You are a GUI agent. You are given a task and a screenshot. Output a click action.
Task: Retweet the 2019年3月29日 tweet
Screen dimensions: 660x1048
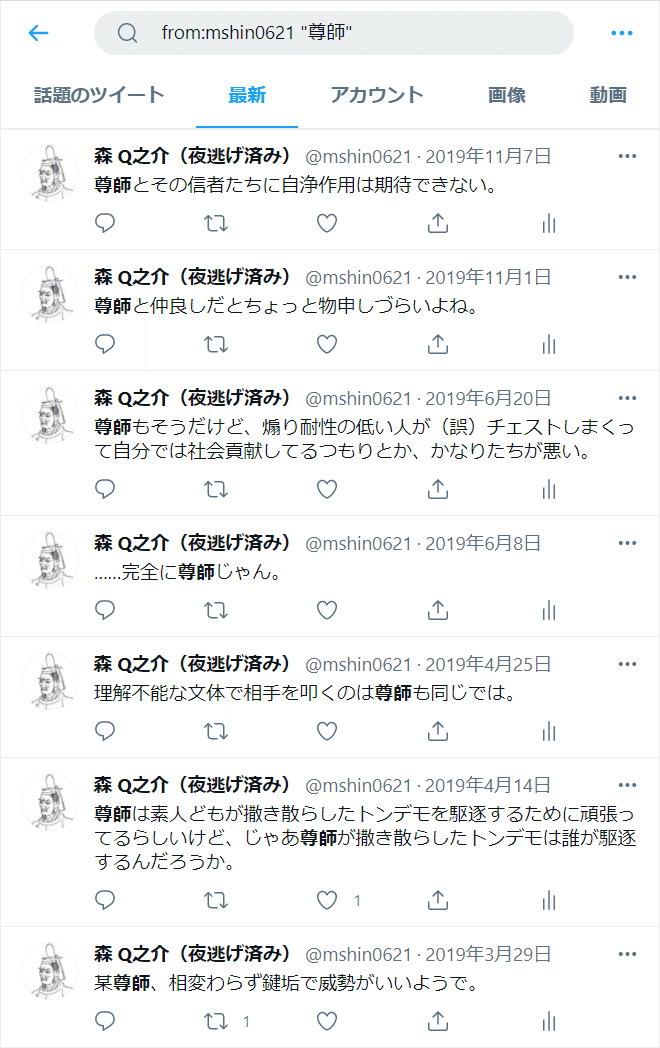coord(215,1021)
